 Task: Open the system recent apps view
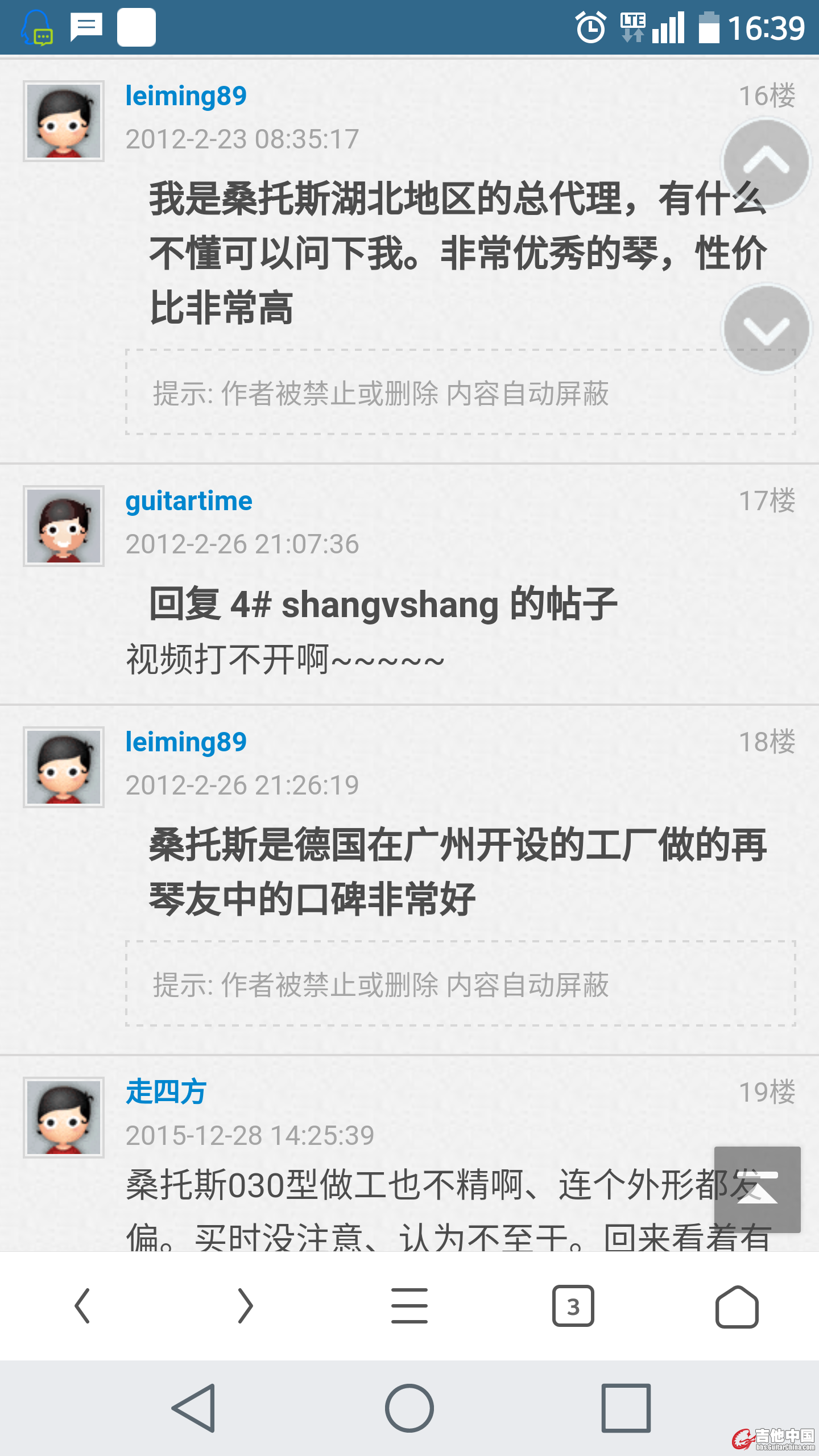[626, 1408]
